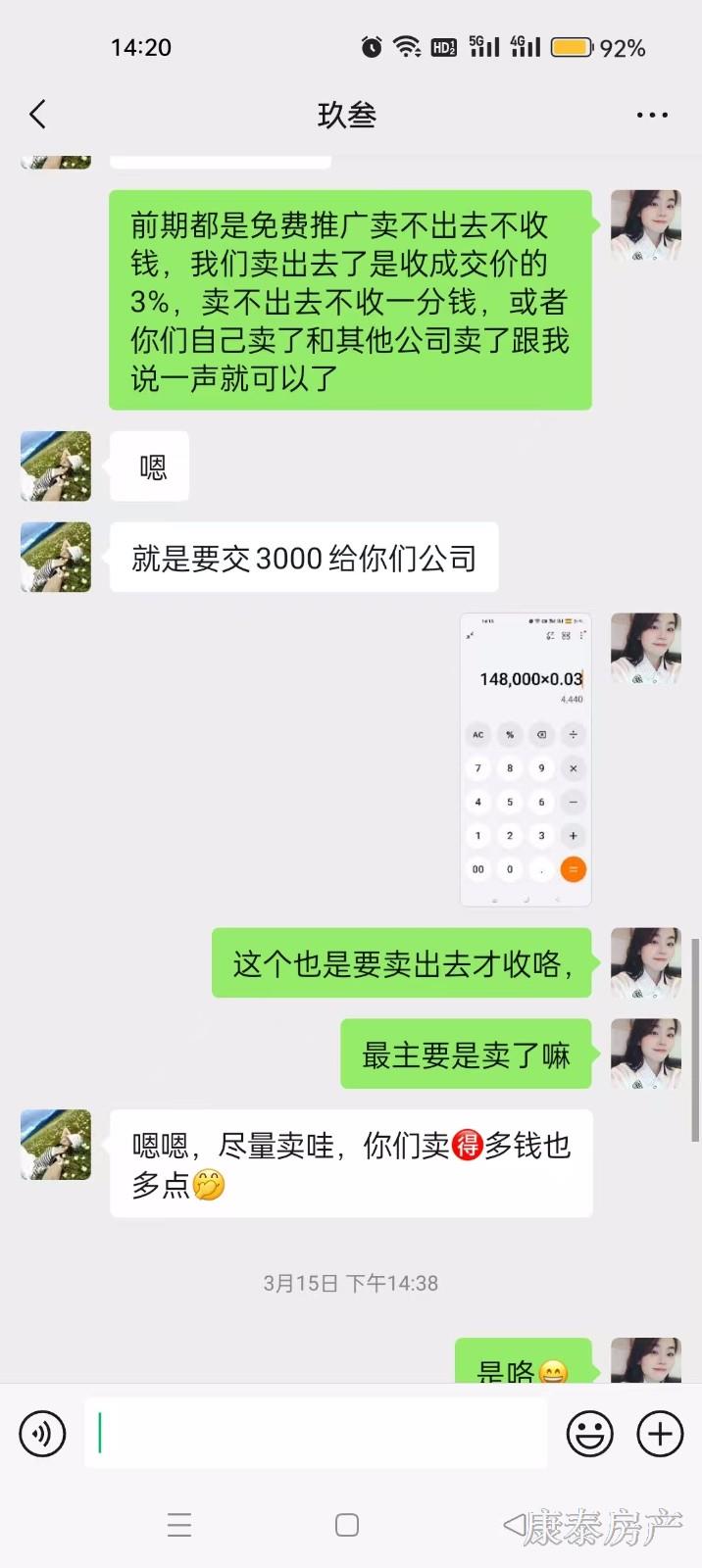Viewport: 702px width, 1568px height.
Task: Go to system home screen
Action: click(x=347, y=1525)
